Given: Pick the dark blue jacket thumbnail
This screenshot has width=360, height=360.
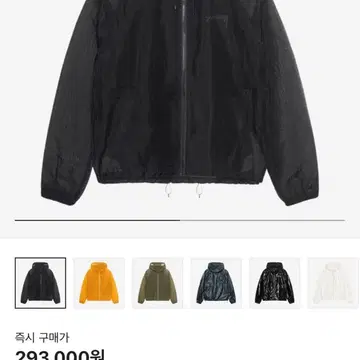Looking at the screenshot, I should (216, 283).
